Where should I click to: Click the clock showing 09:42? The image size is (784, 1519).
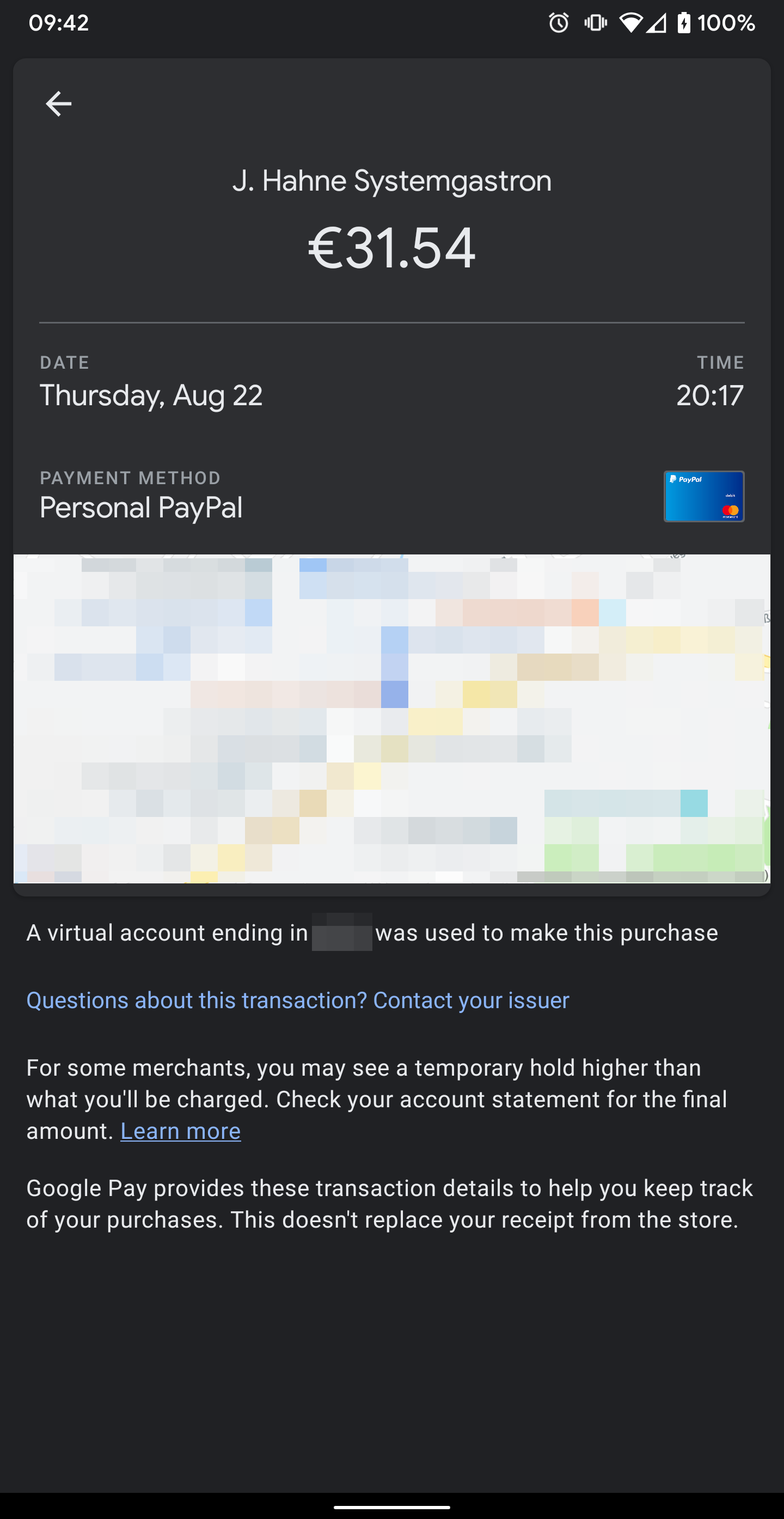click(59, 22)
